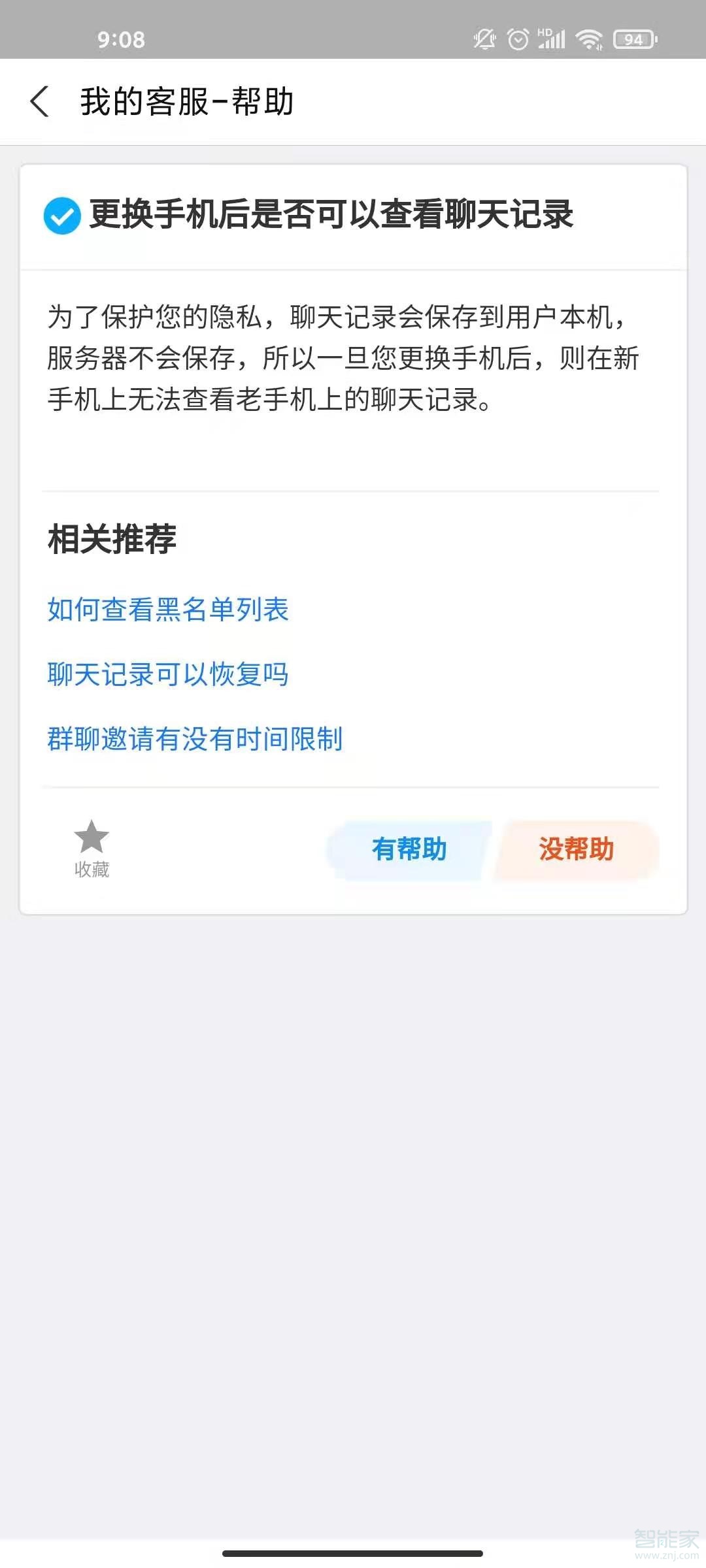The image size is (706, 1568).
Task: Open 聊天记录可以恢复吗 link
Action: click(168, 675)
